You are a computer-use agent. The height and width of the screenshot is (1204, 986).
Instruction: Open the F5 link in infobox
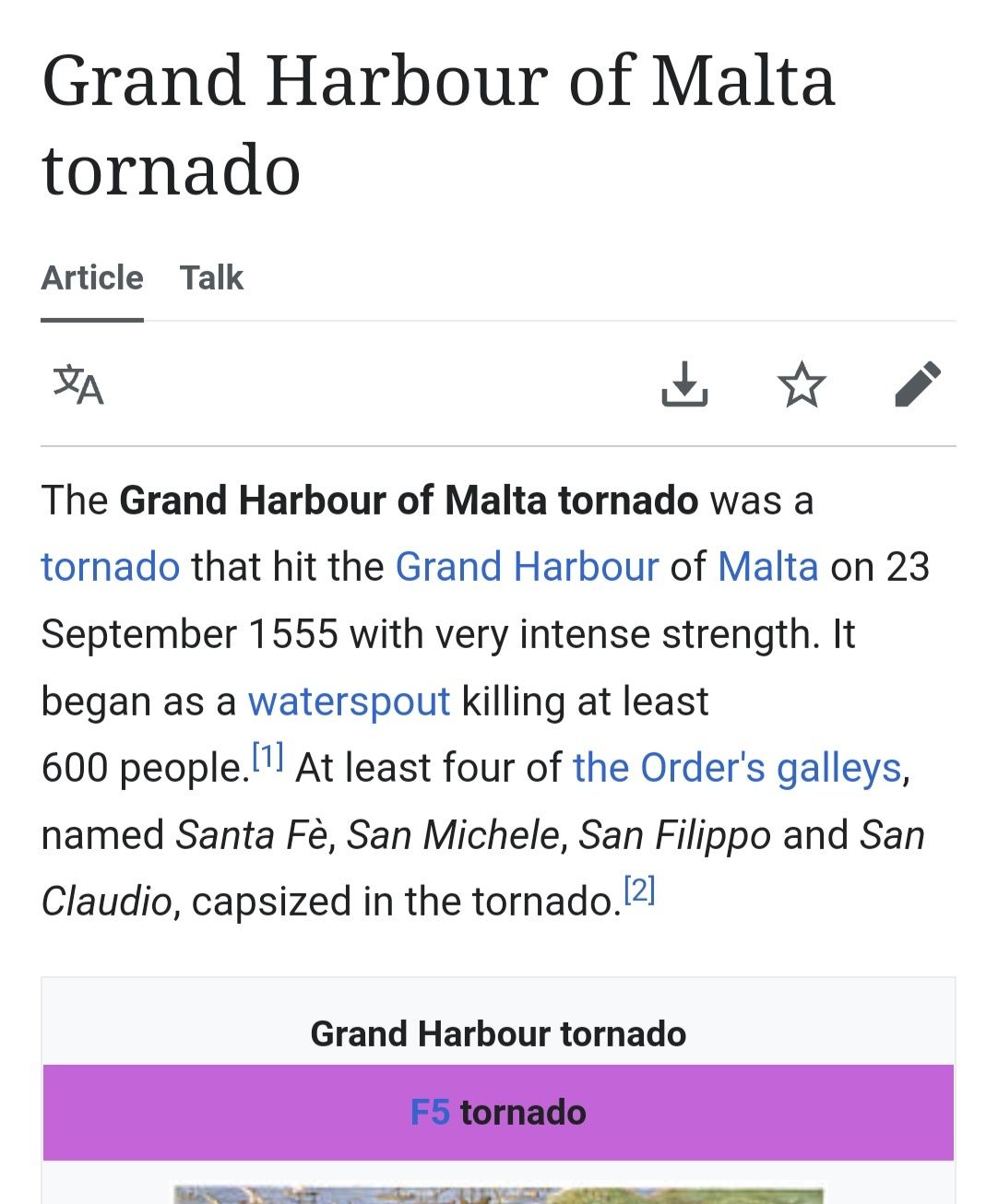(x=430, y=1113)
